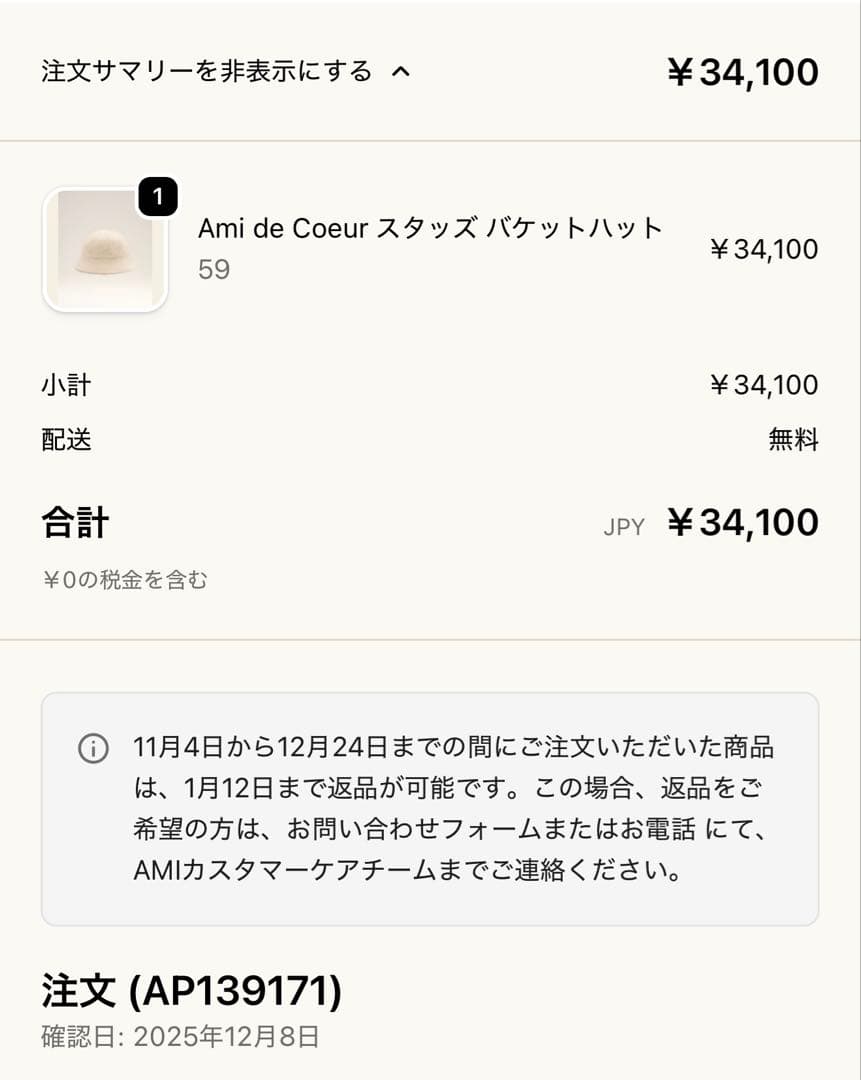Screen dimensions: 861x1080
Task: Click the chevron next to 注文サマリーを非表示にする
Action: (x=405, y=72)
